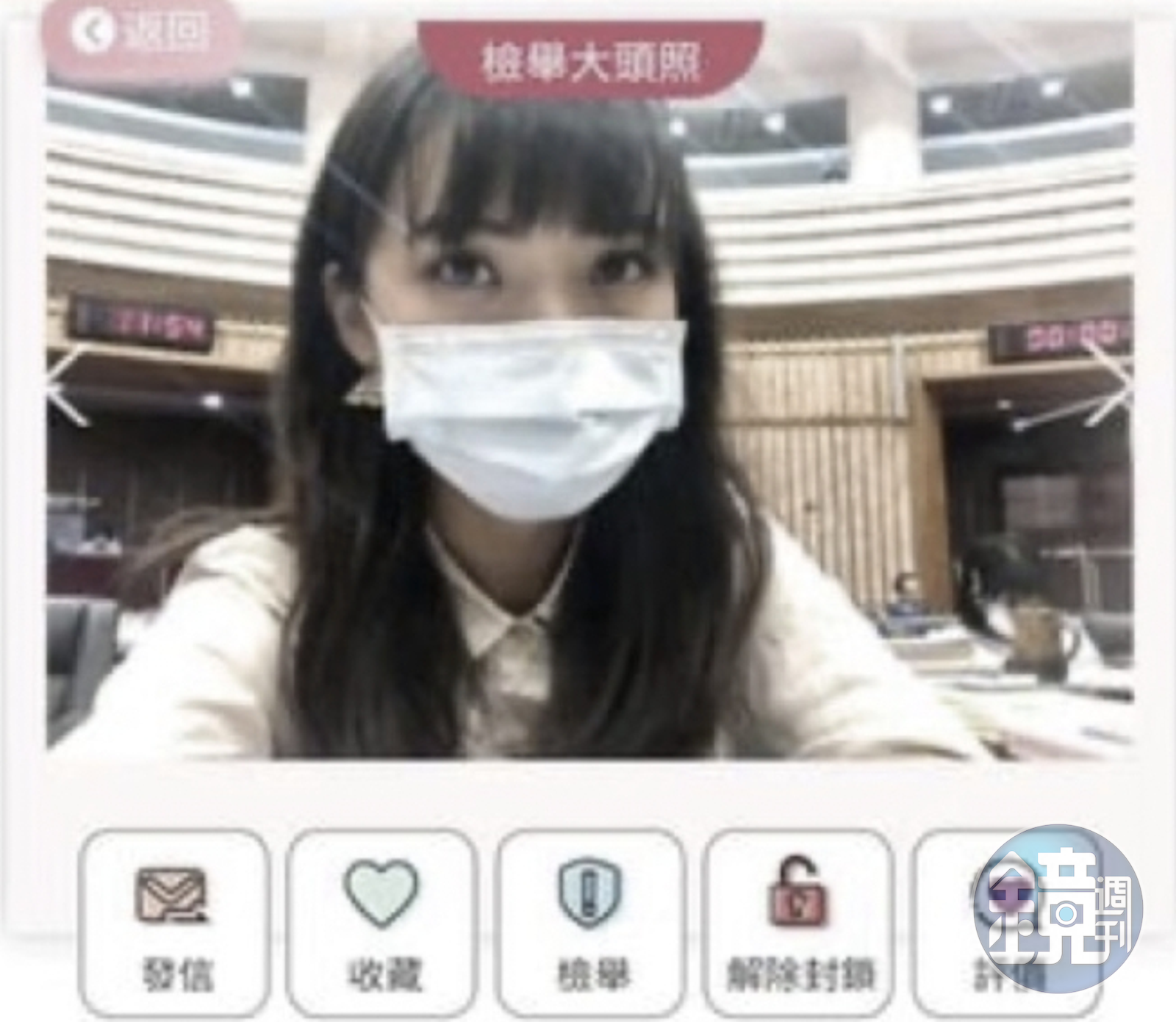Show the next photo with right arrow
This screenshot has height=1022, width=1176.
1110,386
